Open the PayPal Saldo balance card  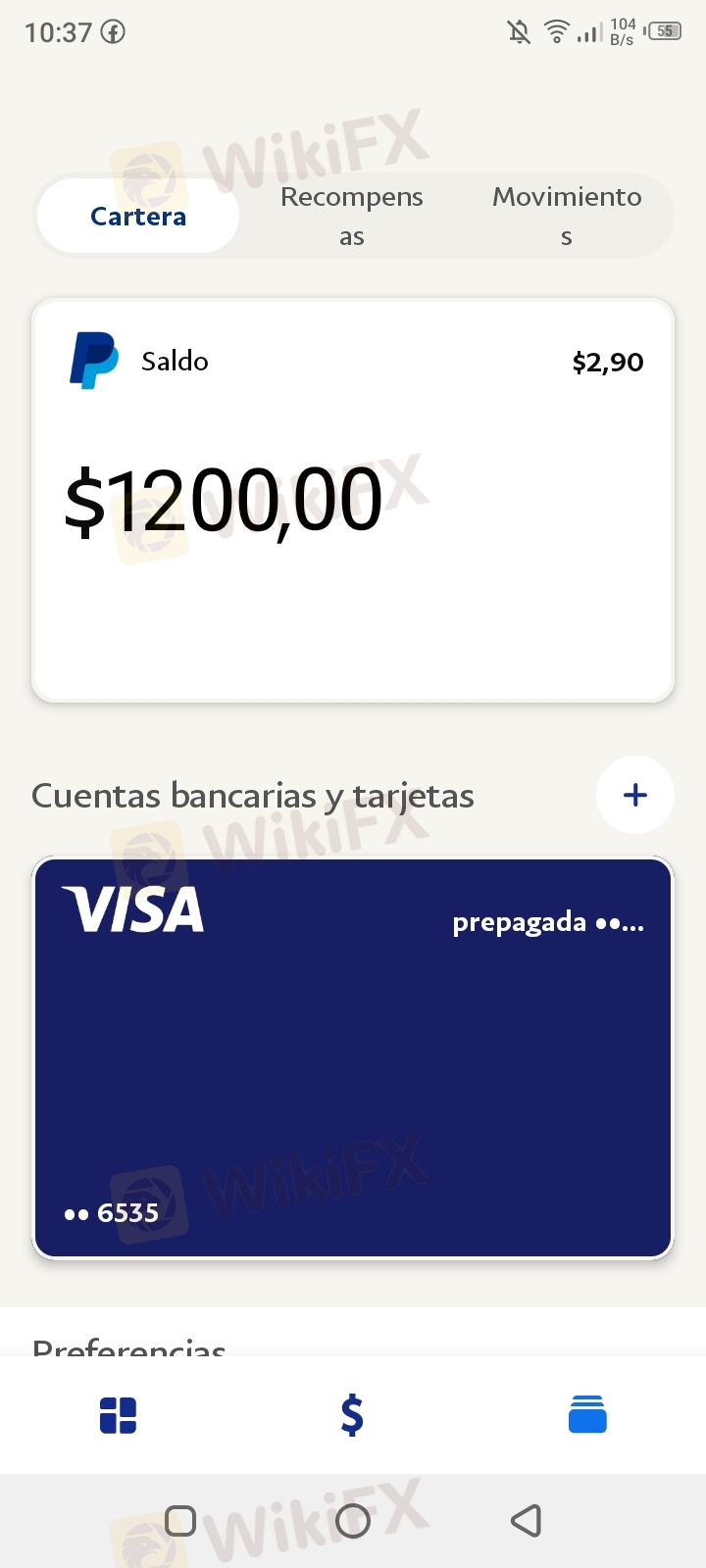[x=353, y=500]
